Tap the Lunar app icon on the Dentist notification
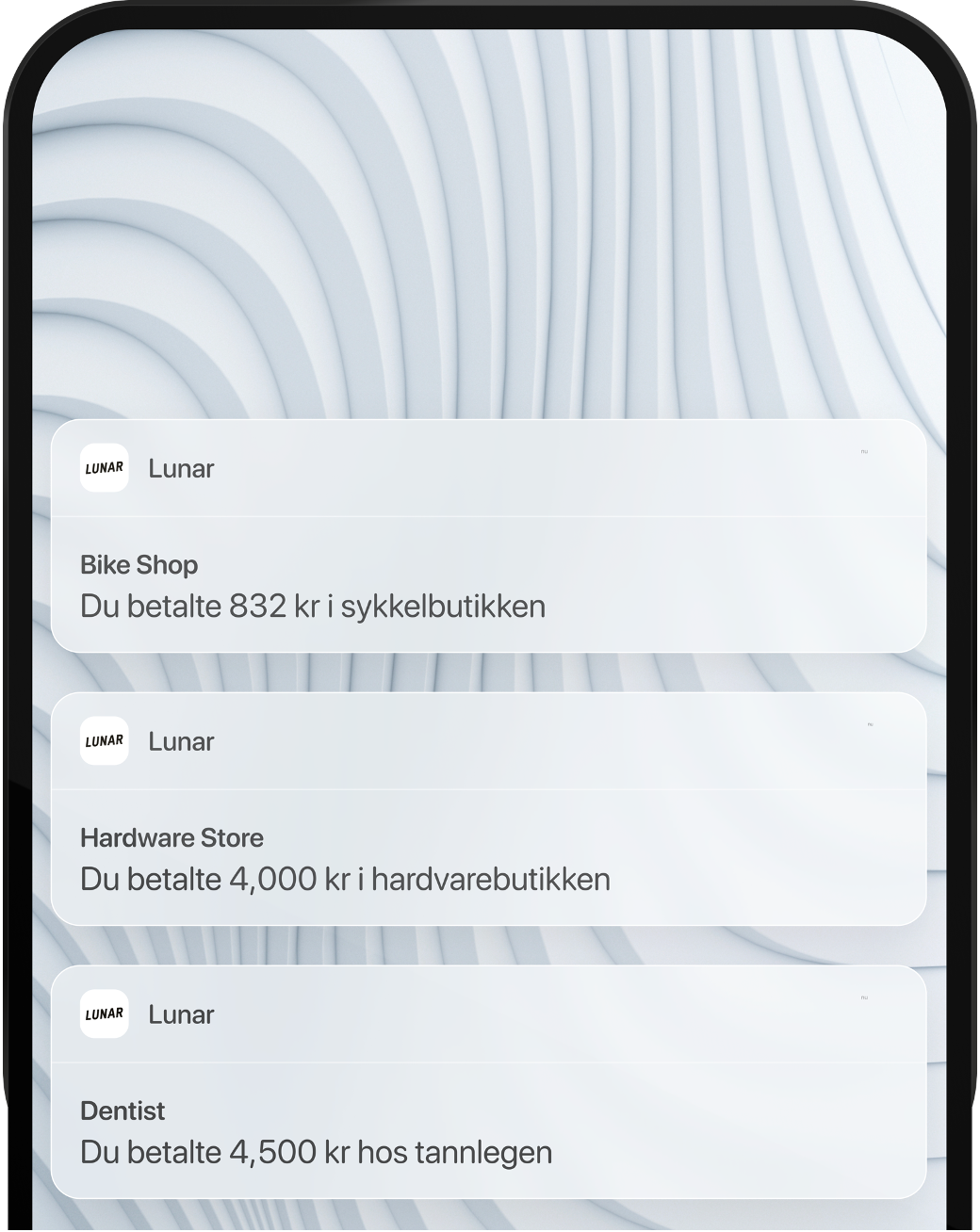Screen dimensions: 980x1232 pyautogui.click(x=105, y=1014)
